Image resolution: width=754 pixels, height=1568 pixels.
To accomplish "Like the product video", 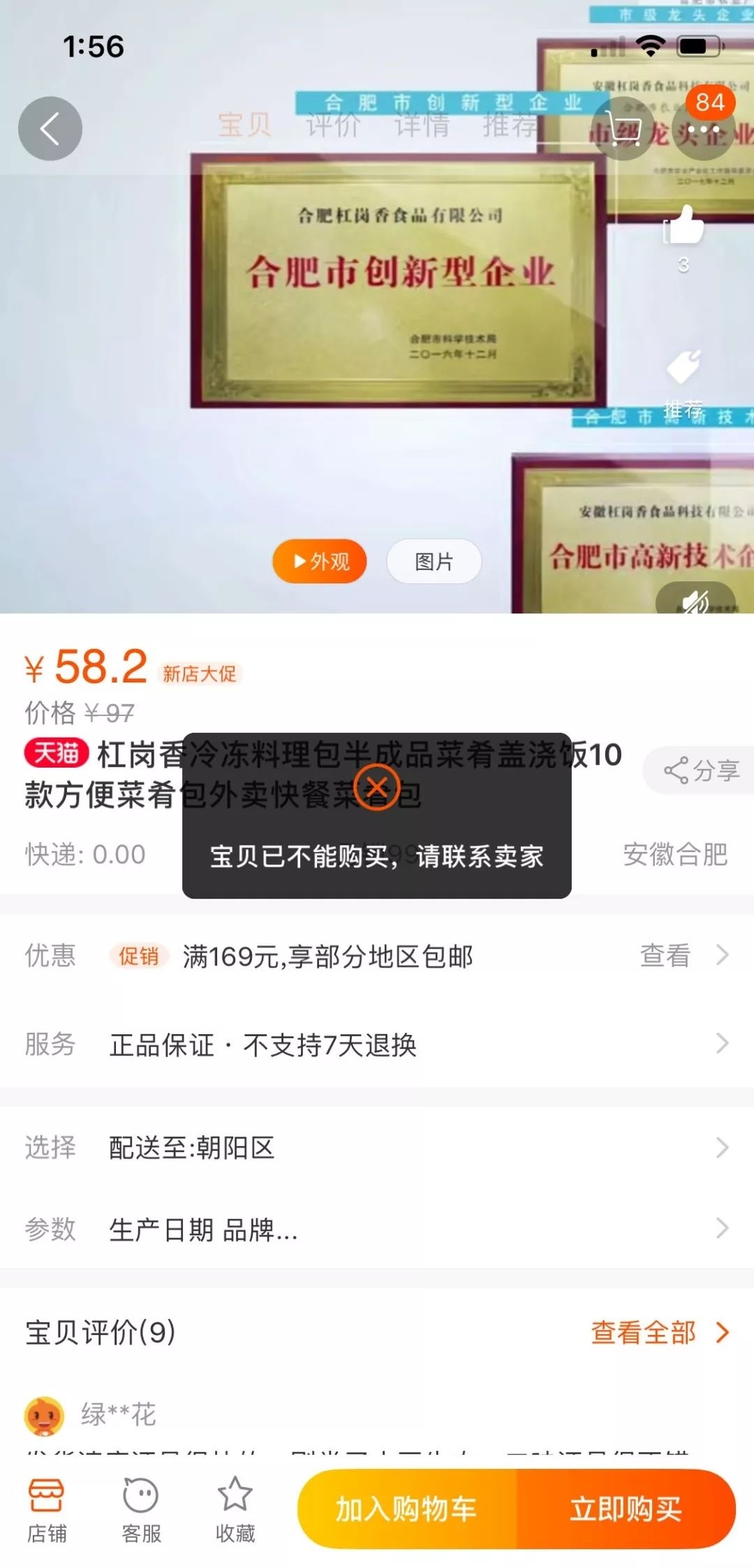I will 683,225.
